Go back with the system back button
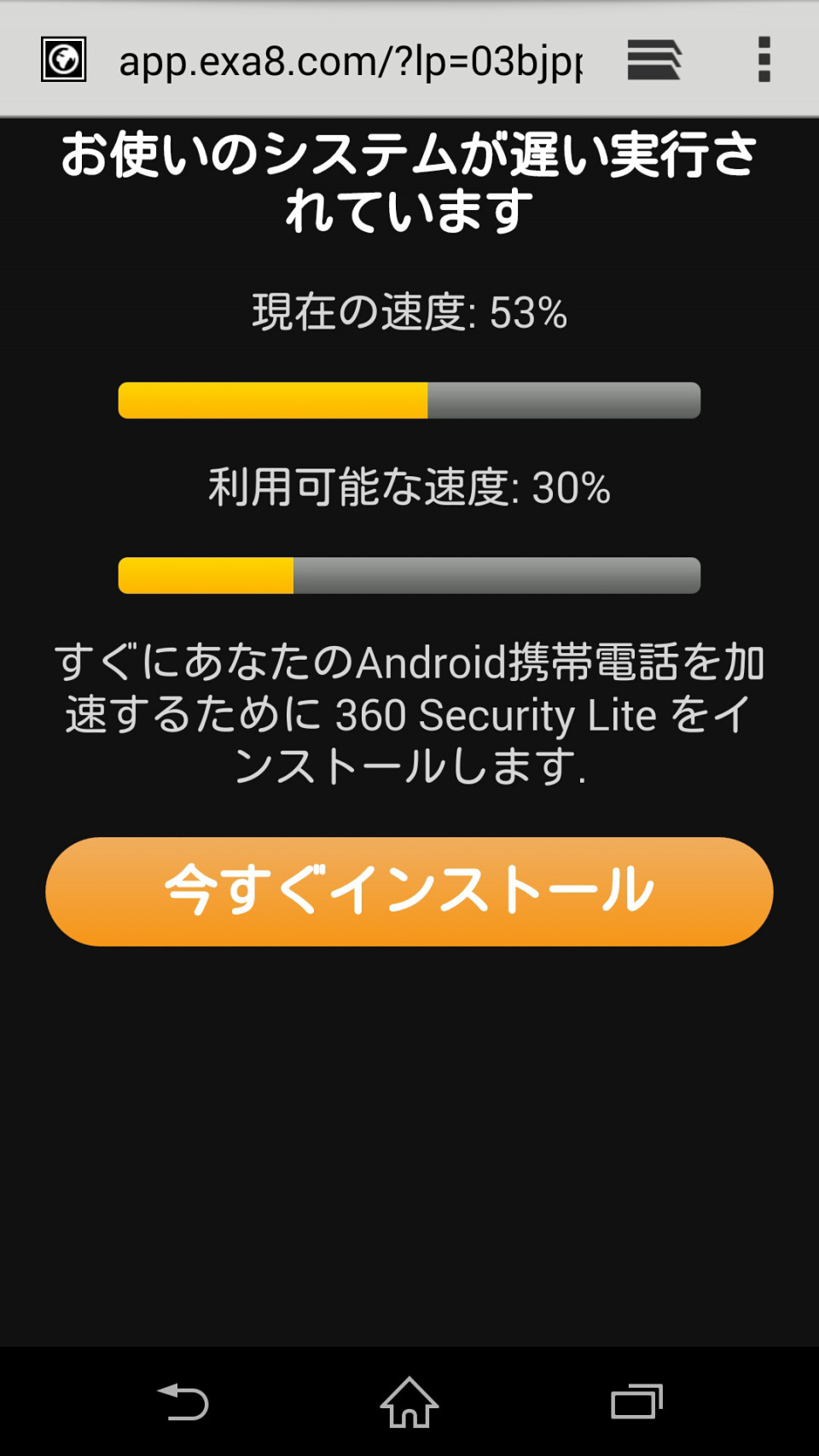 [183, 1401]
